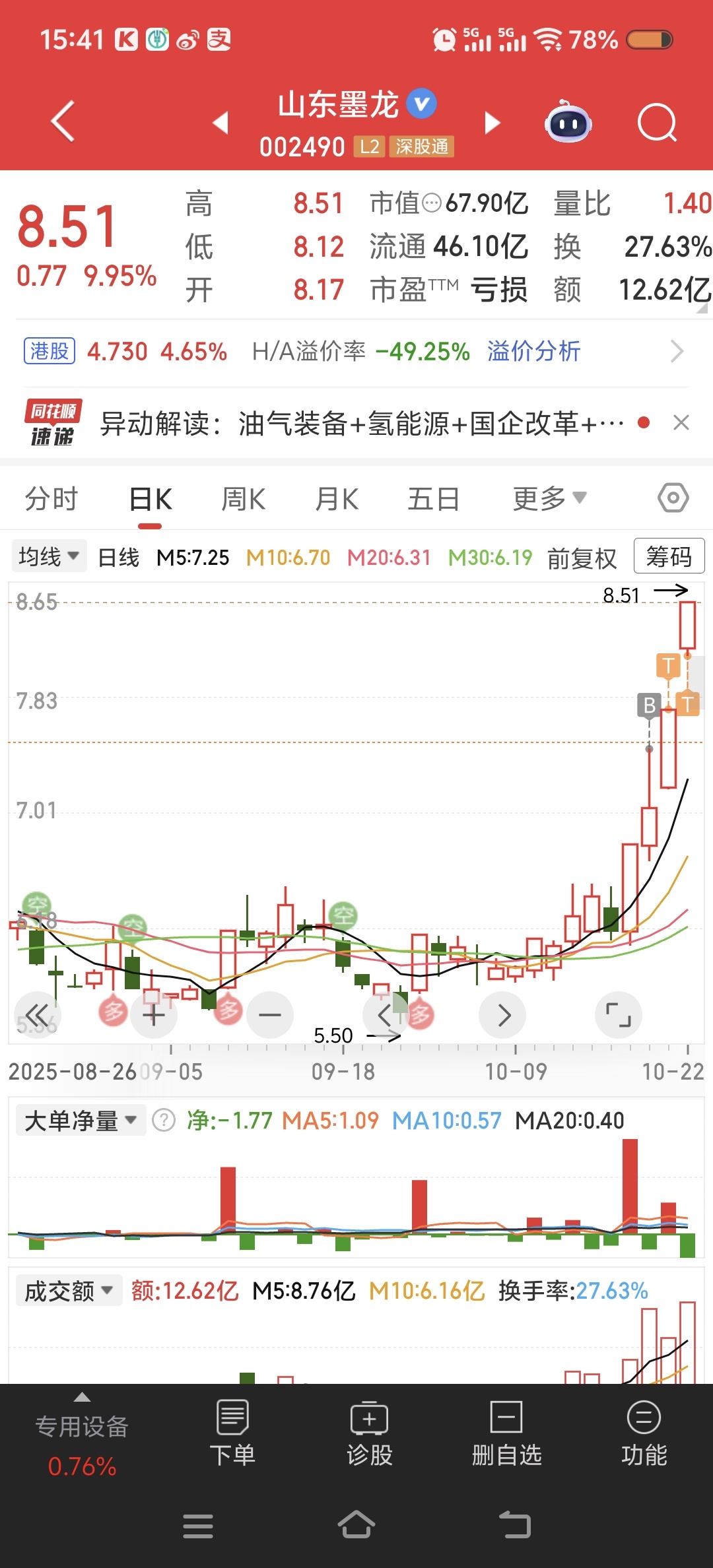The height and width of the screenshot is (1568, 713).
Task: Expand chart to fullscreen
Action: [618, 1015]
